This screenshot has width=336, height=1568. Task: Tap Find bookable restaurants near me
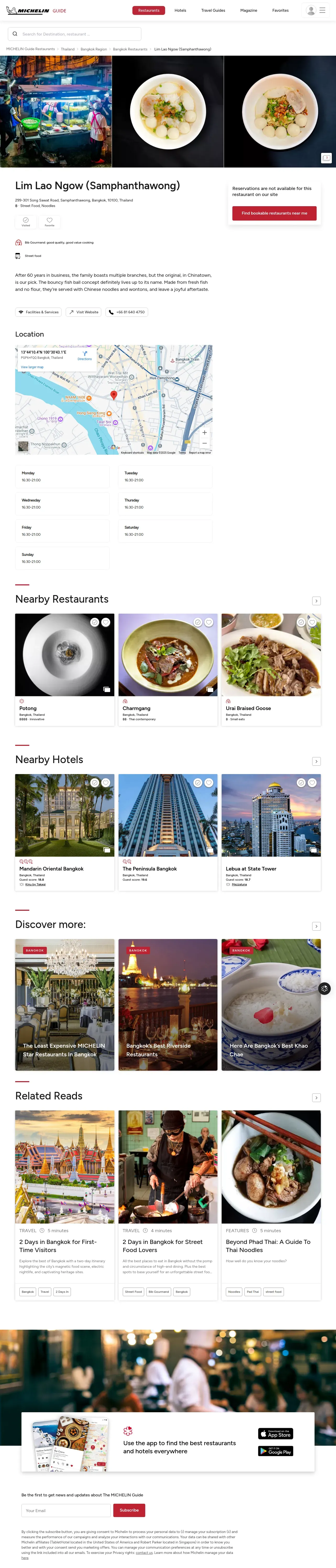[274, 213]
